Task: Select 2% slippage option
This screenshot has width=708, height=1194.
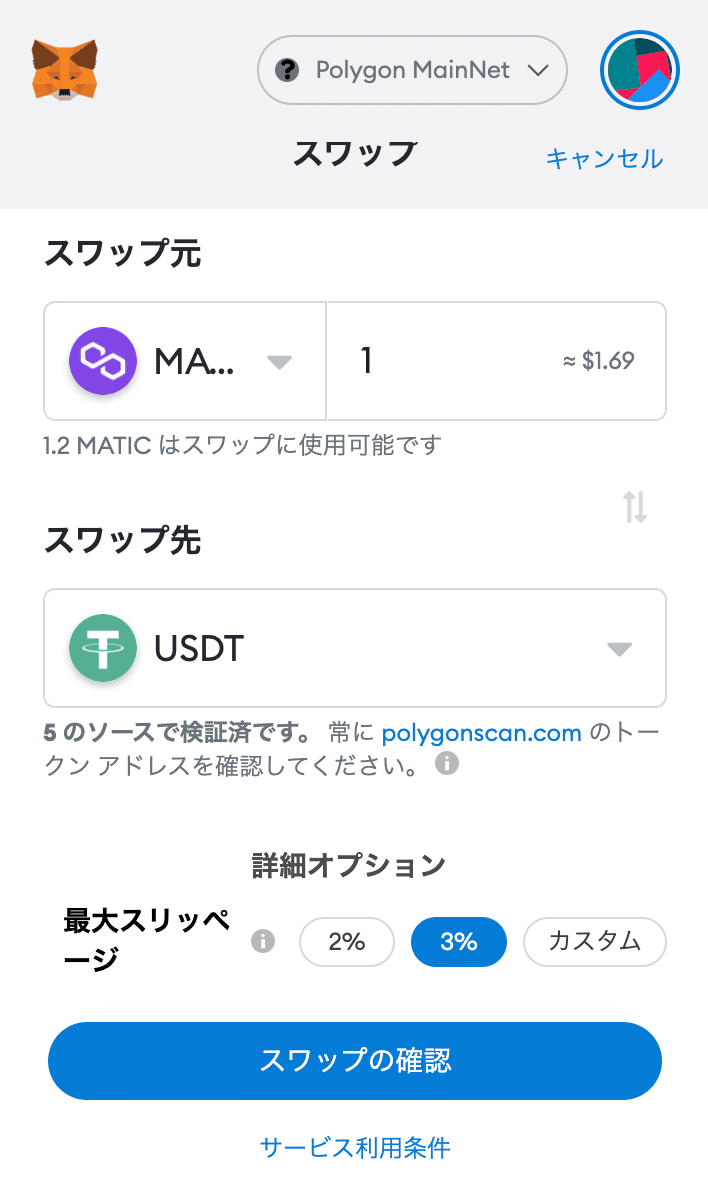Action: click(x=347, y=942)
